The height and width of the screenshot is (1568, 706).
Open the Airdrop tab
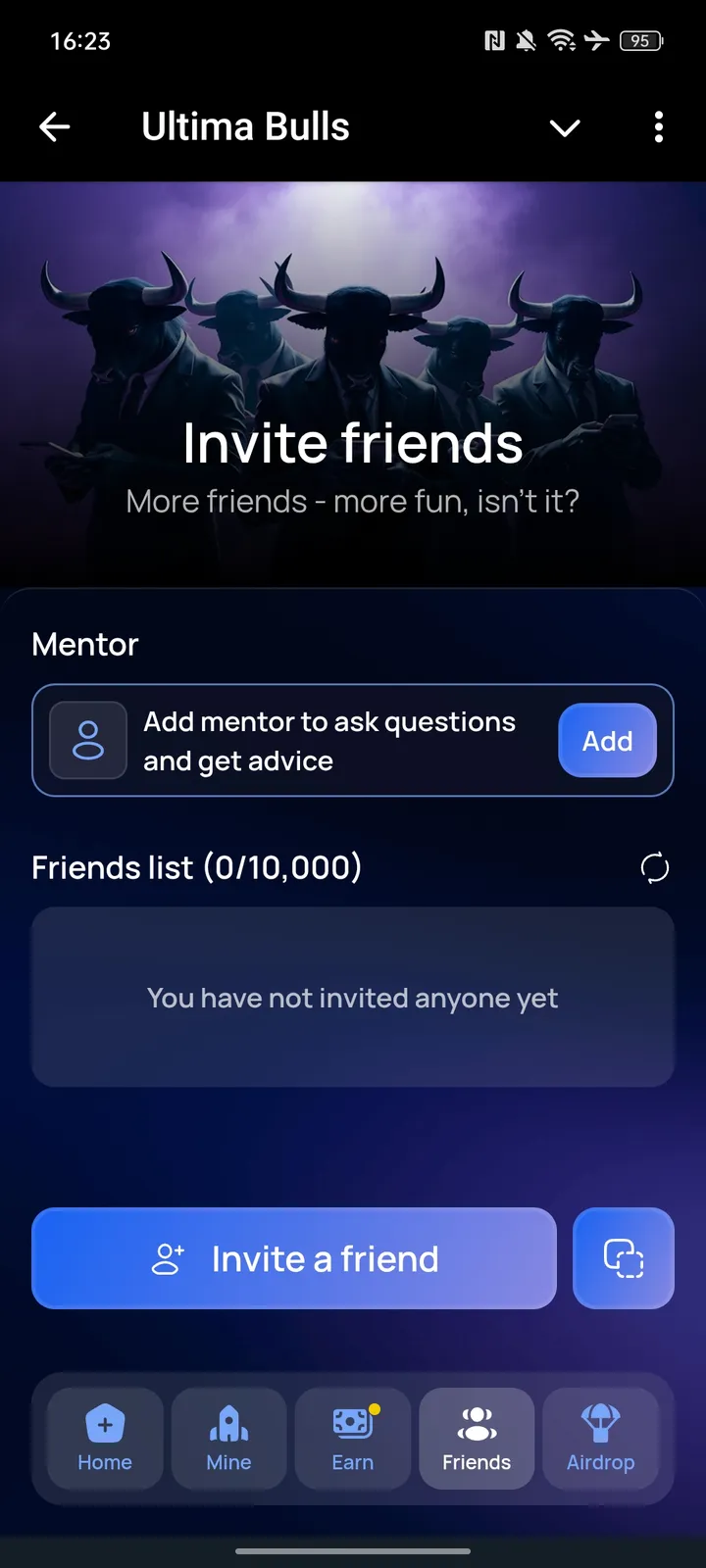click(x=600, y=1438)
